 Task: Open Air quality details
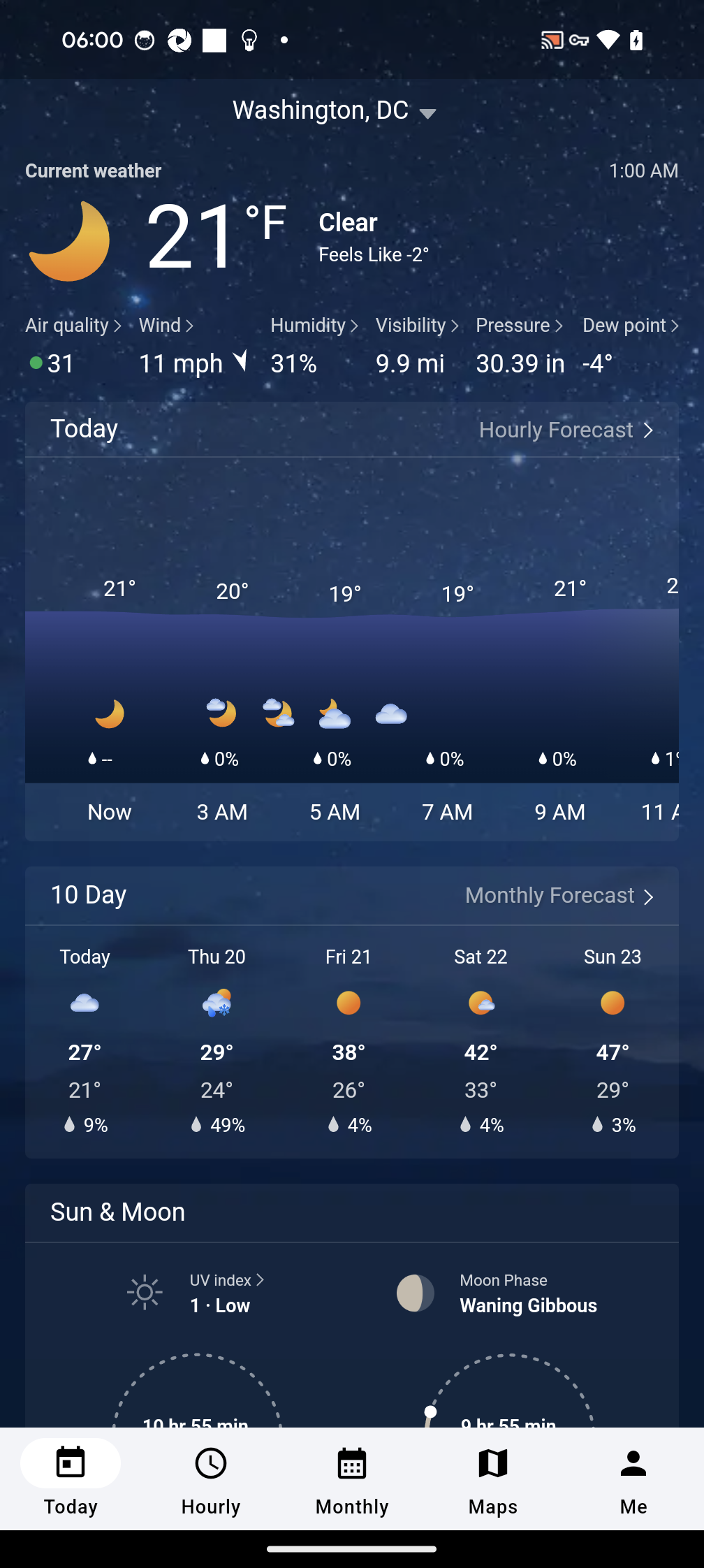pos(73,326)
